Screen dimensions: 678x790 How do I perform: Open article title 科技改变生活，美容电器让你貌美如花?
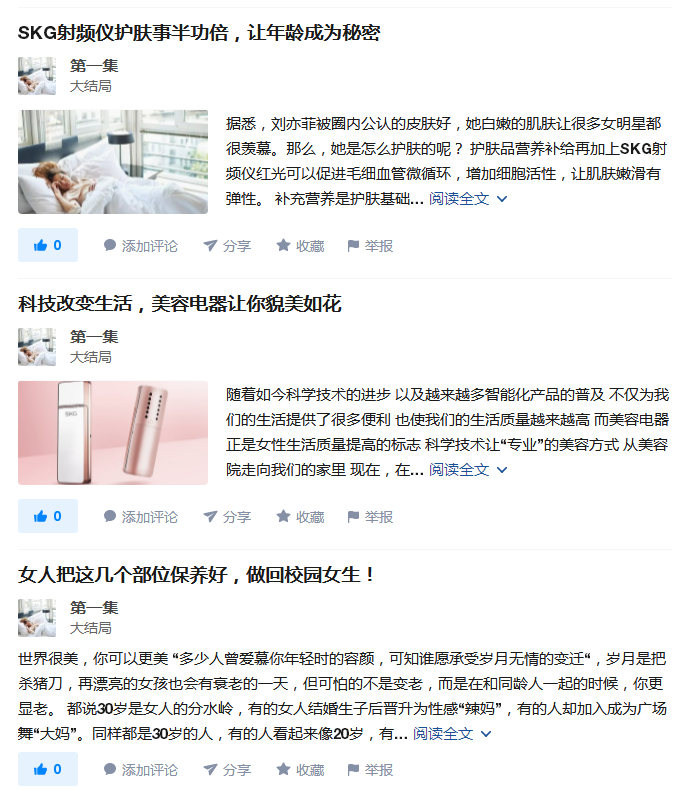180,304
